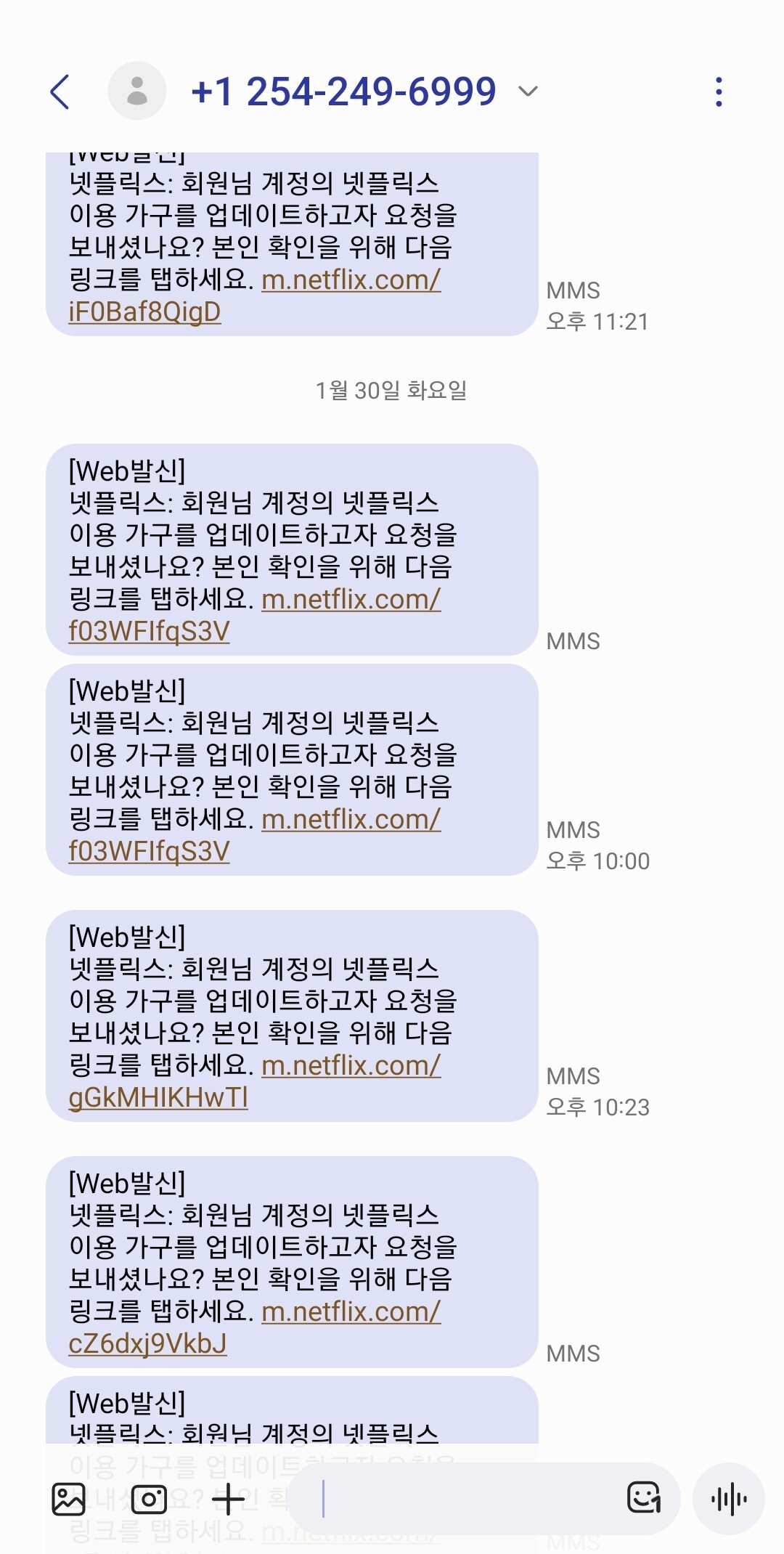Tap the MMS label near 오후 11:21

point(573,290)
